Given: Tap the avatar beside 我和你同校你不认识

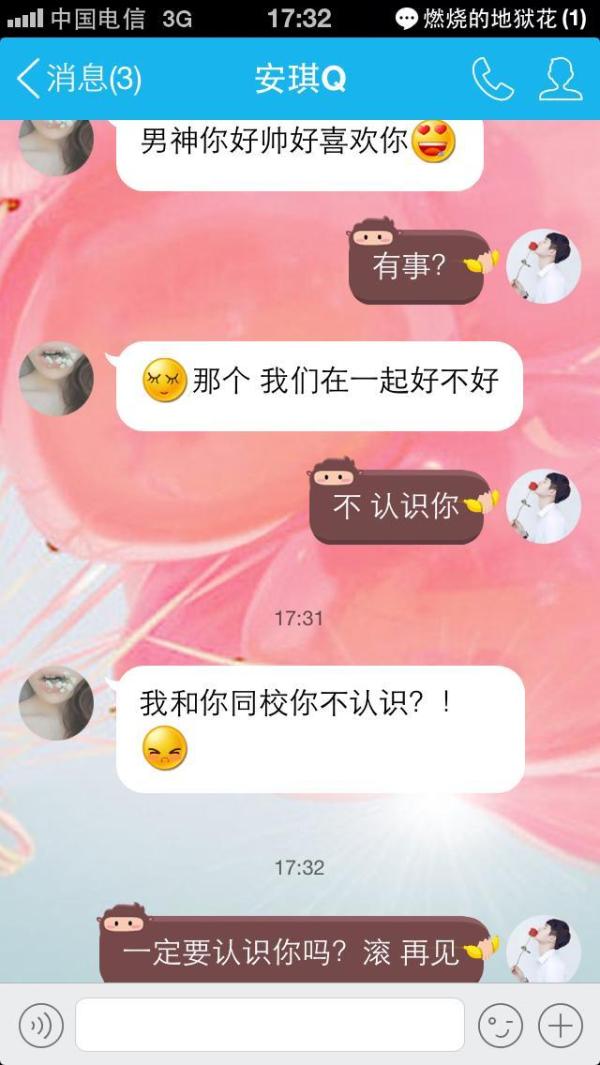Looking at the screenshot, I should (x=56, y=702).
